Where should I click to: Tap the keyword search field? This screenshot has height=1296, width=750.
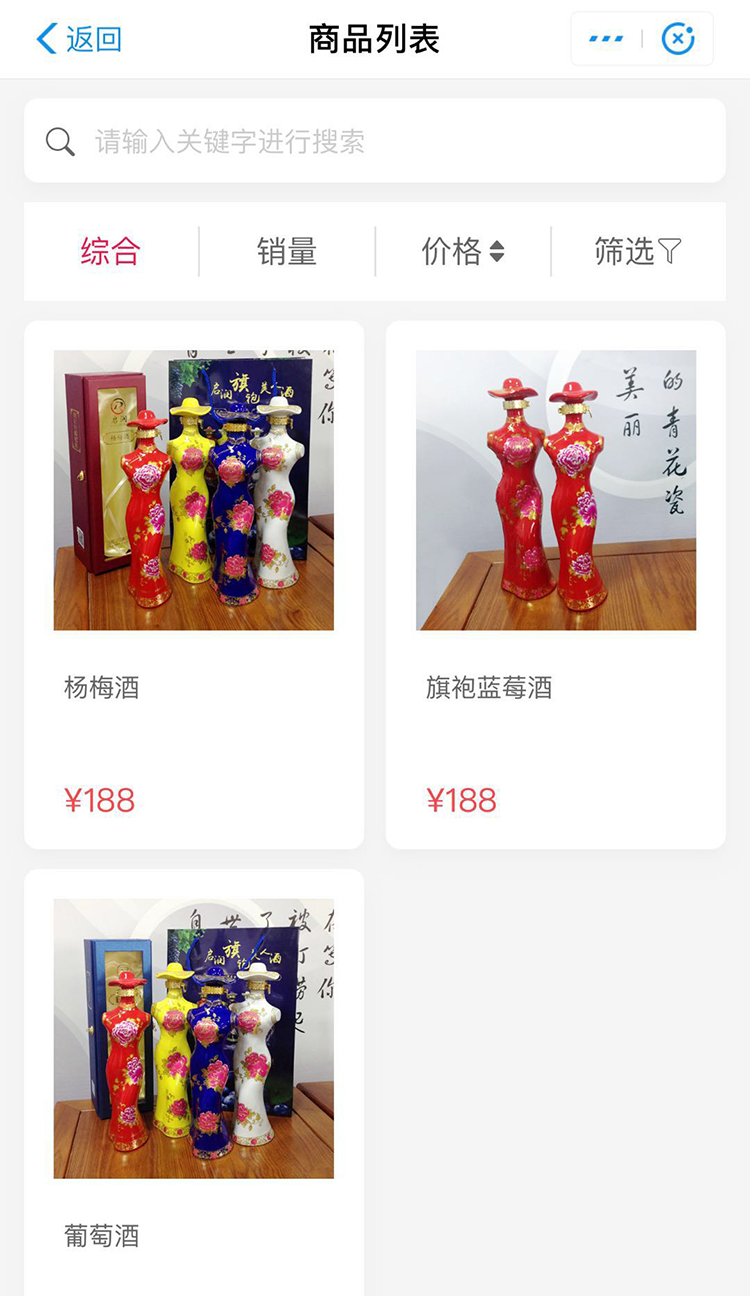click(x=375, y=140)
